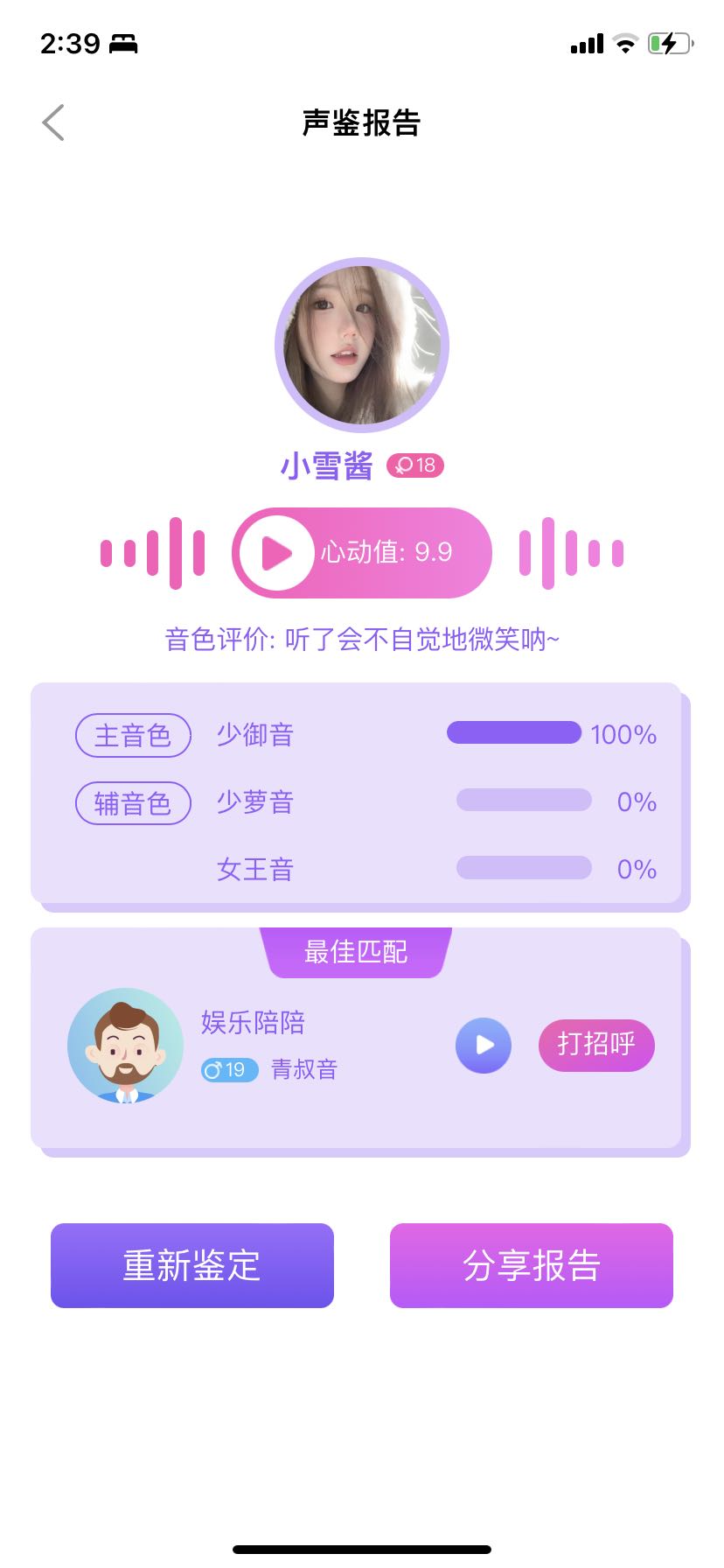Play the 心动值 9.9 voice recording
Image resolution: width=724 pixels, height=1568 pixels.
coord(276,553)
